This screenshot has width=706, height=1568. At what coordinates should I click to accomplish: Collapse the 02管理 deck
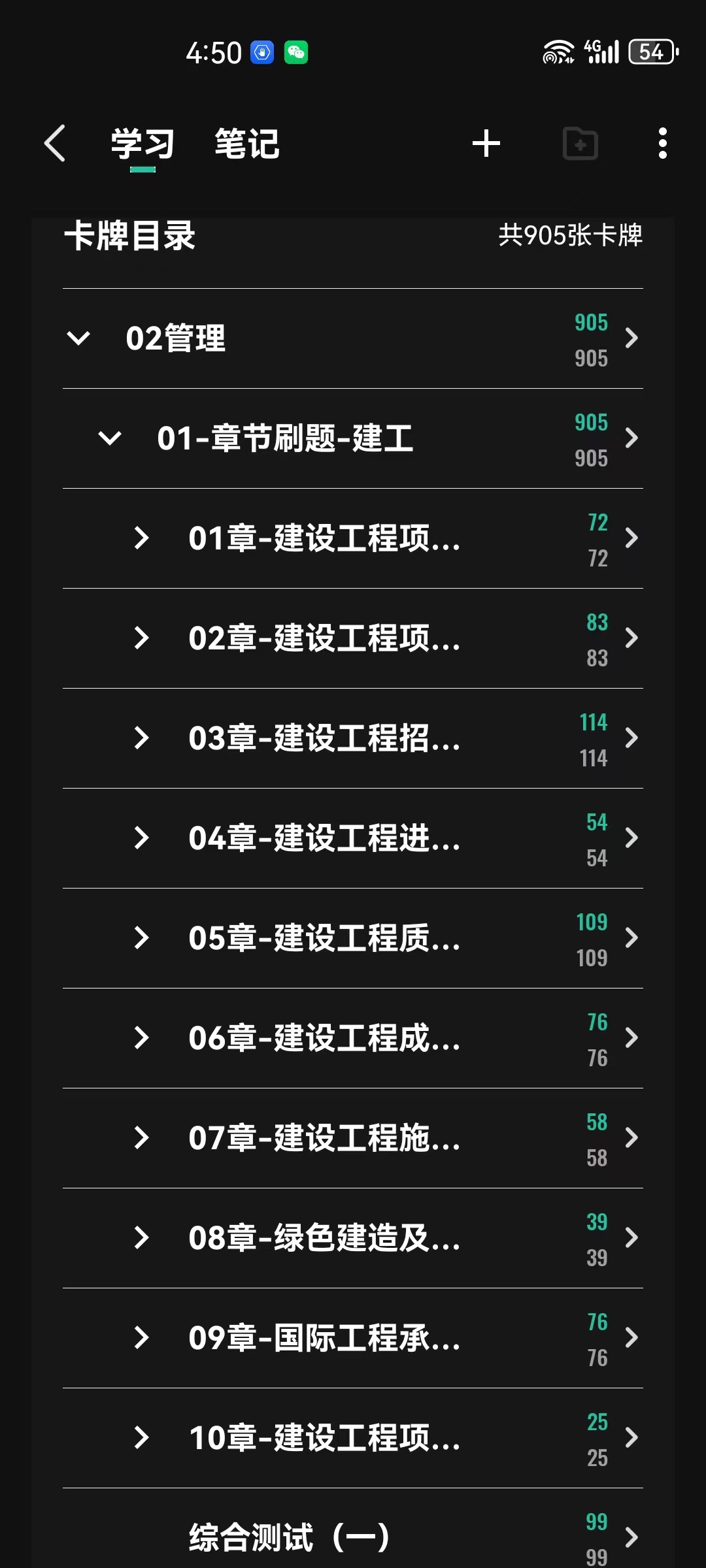point(78,338)
